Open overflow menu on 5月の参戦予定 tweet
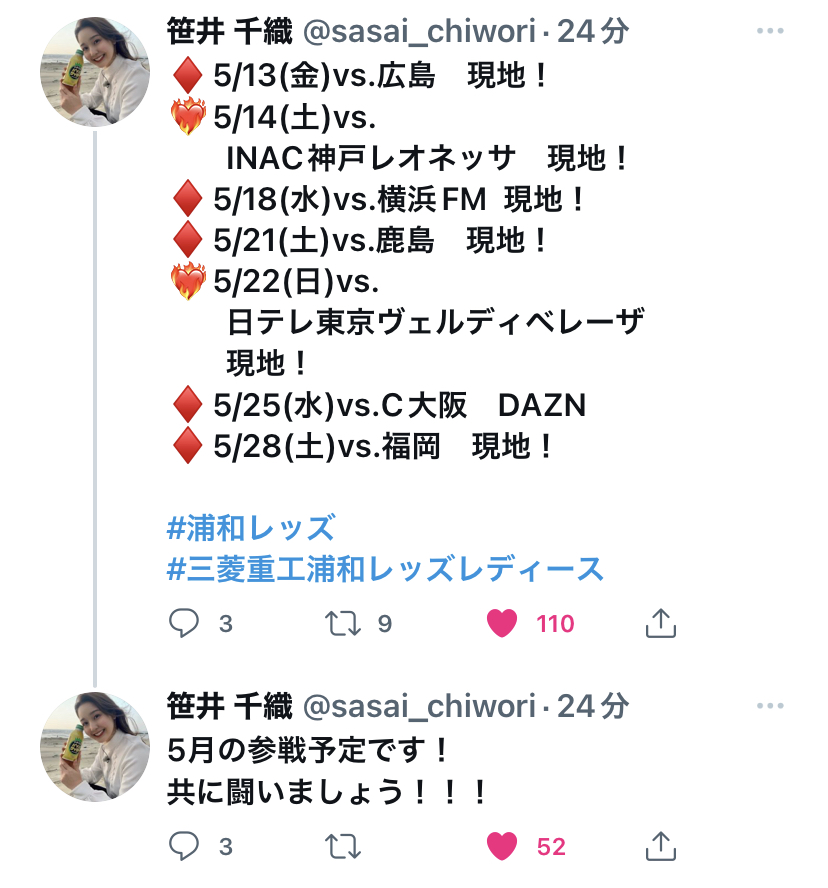Viewport: 828px width, 888px height. coord(768,706)
